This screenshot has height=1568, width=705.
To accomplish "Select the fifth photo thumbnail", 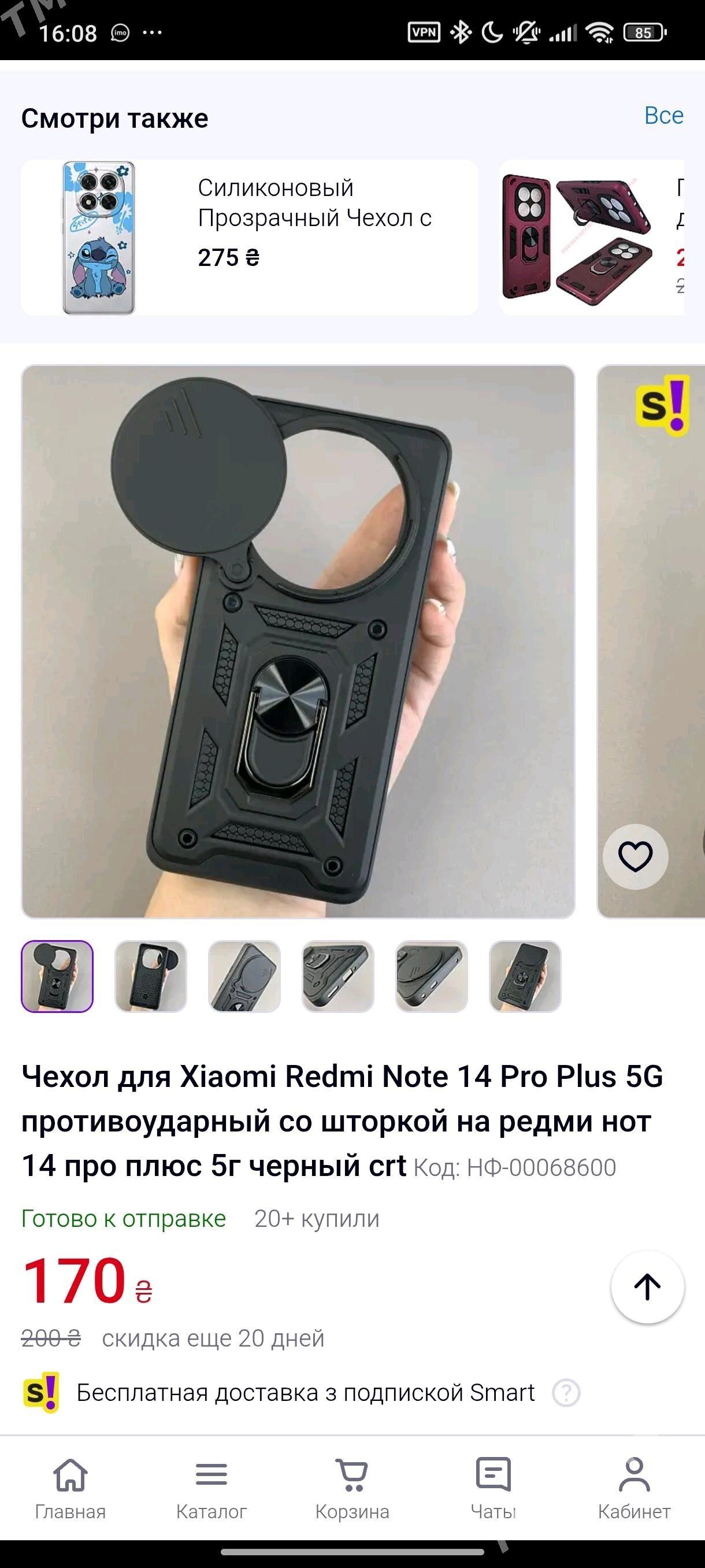I will [x=432, y=977].
